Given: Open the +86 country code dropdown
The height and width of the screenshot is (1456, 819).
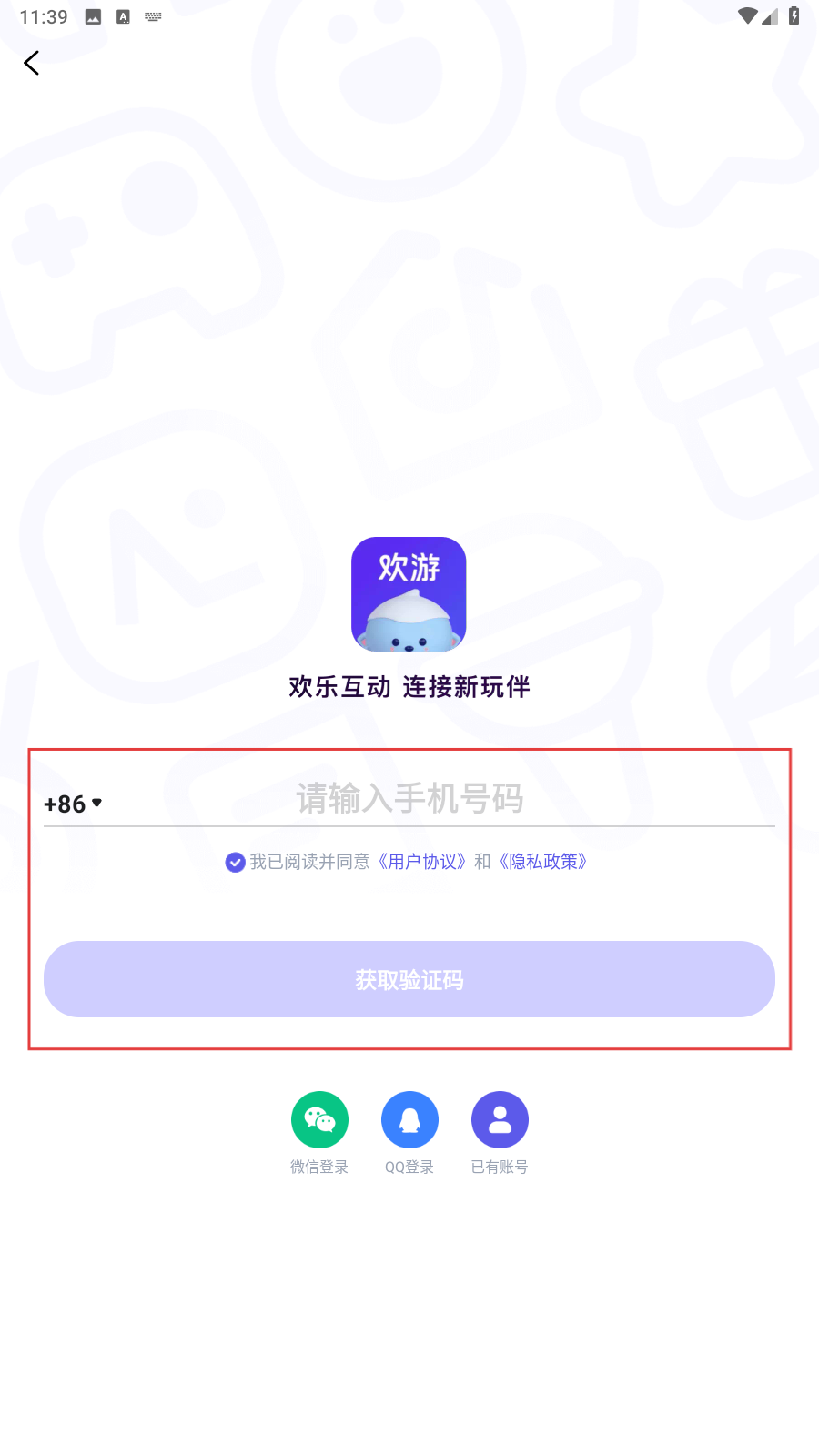Looking at the screenshot, I should [73, 804].
